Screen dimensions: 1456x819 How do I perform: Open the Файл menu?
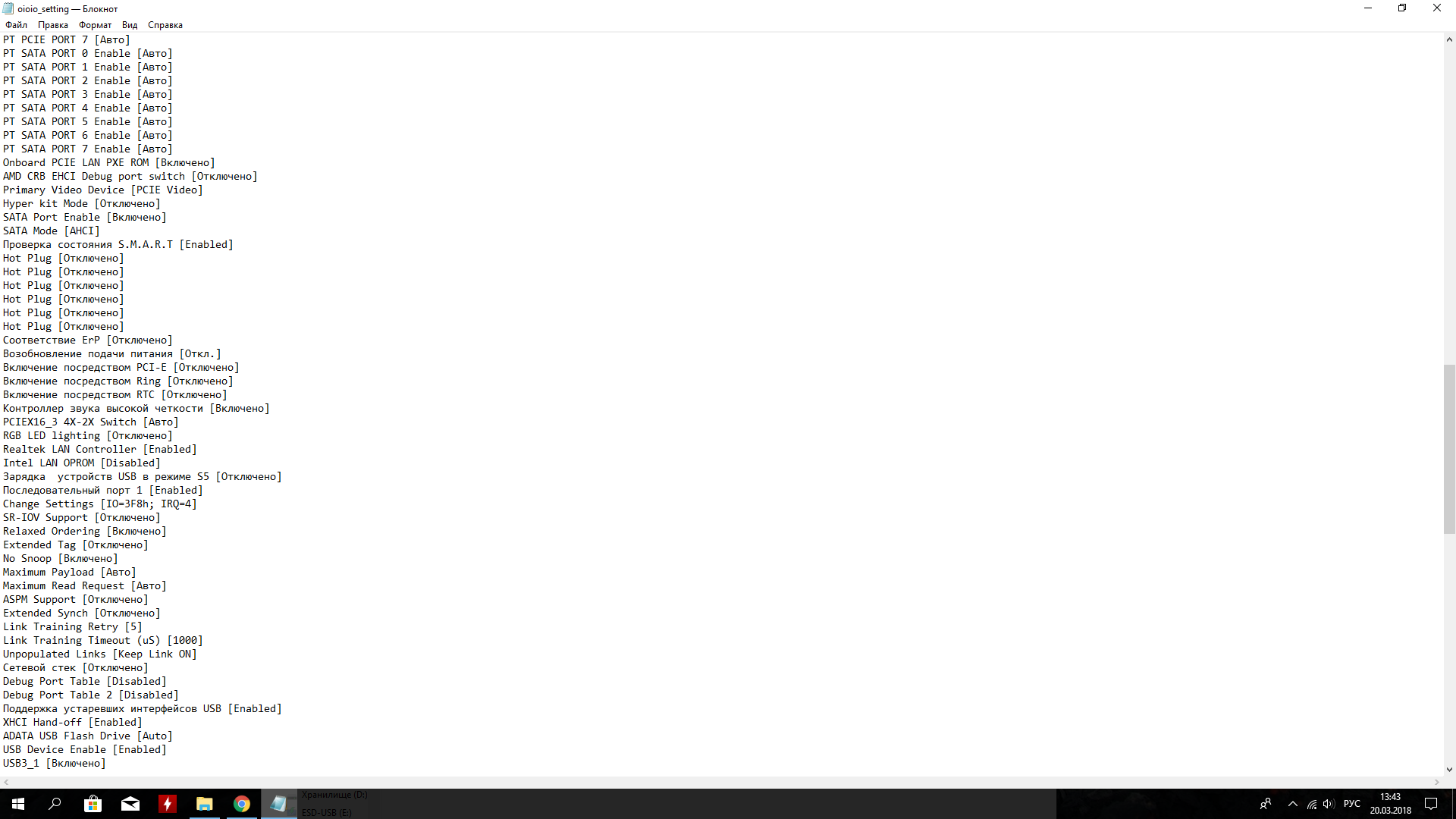(x=16, y=25)
